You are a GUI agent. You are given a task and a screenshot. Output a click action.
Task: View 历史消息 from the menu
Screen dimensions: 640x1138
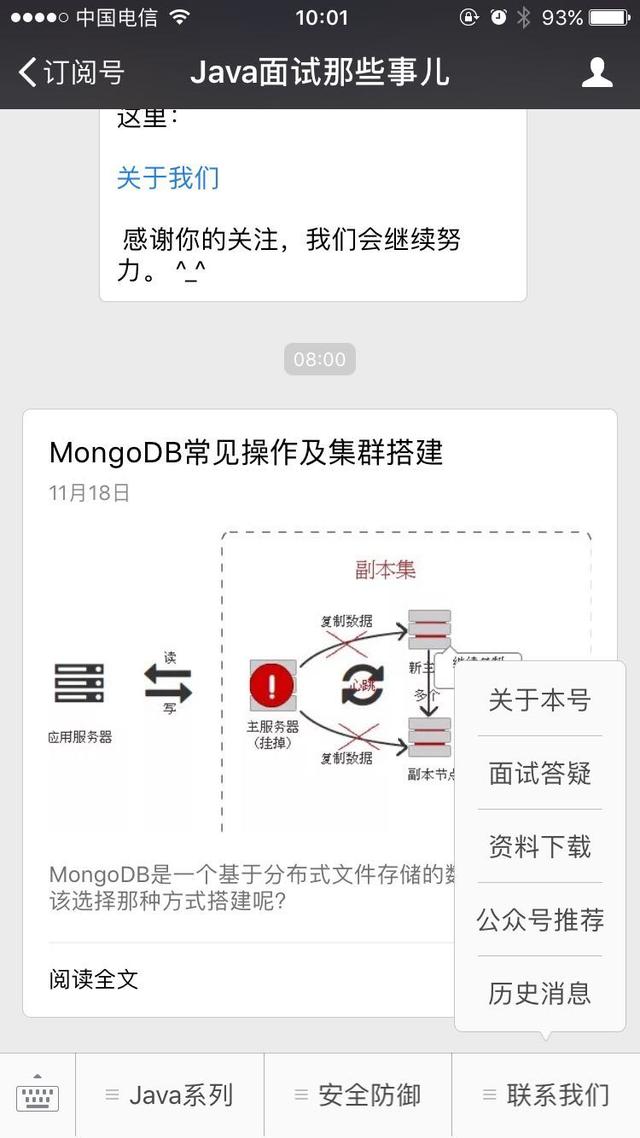pos(540,993)
